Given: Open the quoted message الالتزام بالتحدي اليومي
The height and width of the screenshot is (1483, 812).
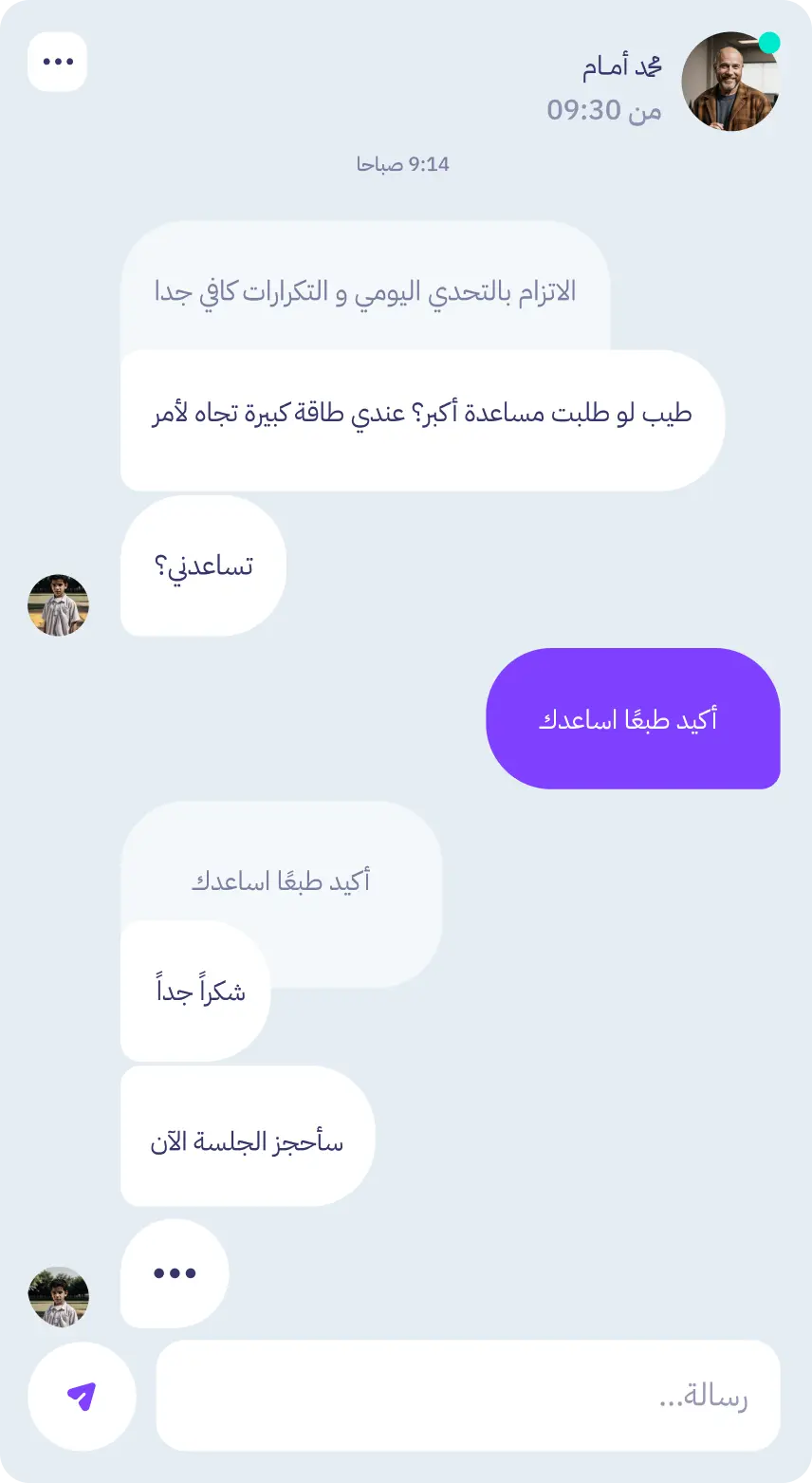Looking at the screenshot, I should point(365,290).
